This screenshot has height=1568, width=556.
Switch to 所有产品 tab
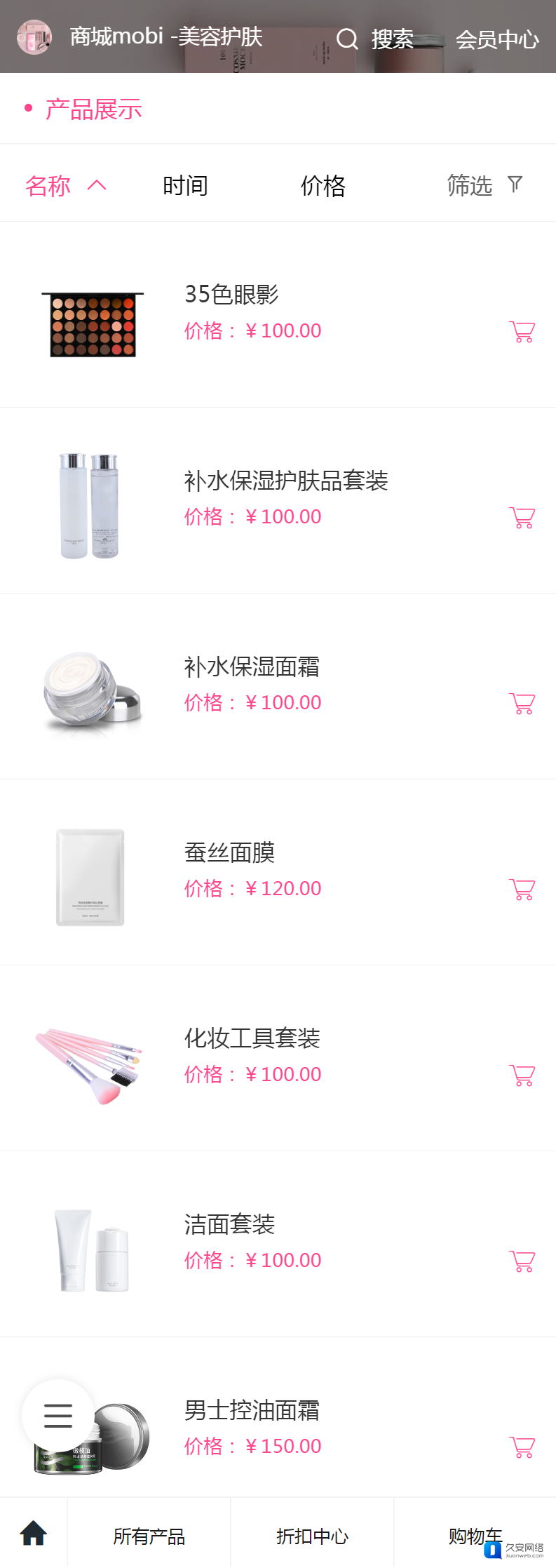149,1536
